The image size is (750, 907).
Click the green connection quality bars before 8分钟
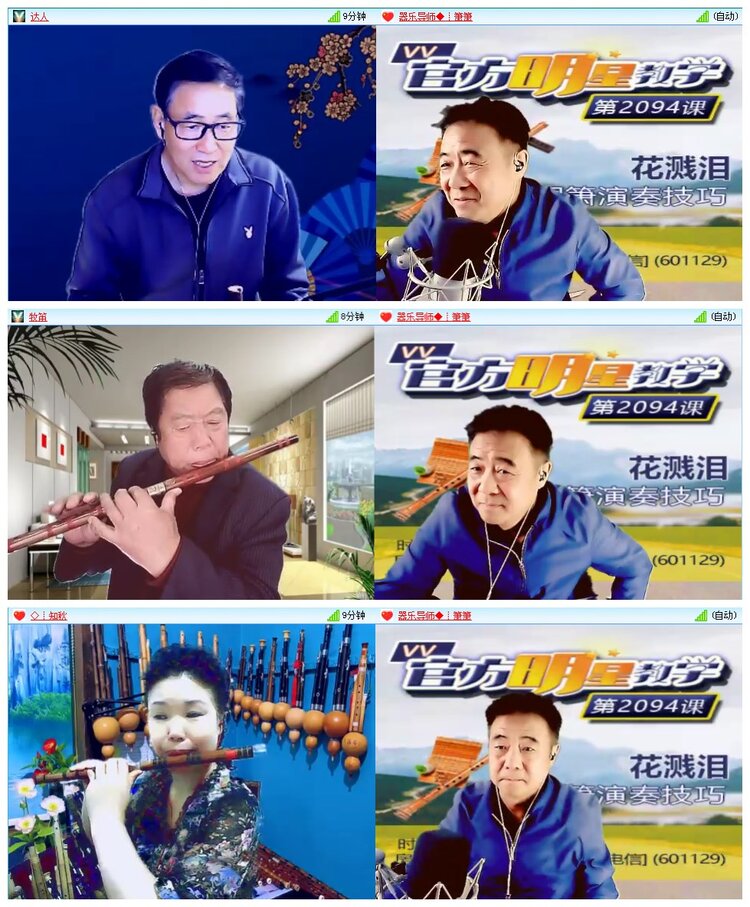coord(332,317)
